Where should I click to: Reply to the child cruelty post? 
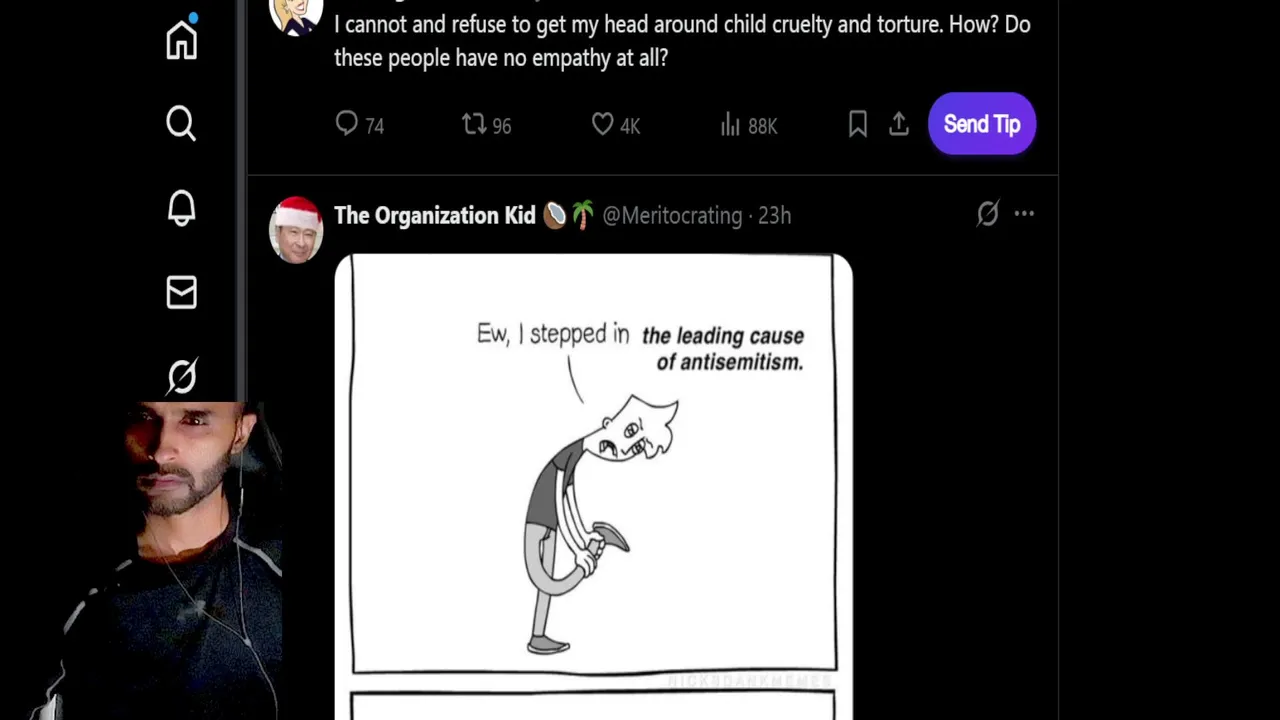[360, 125]
